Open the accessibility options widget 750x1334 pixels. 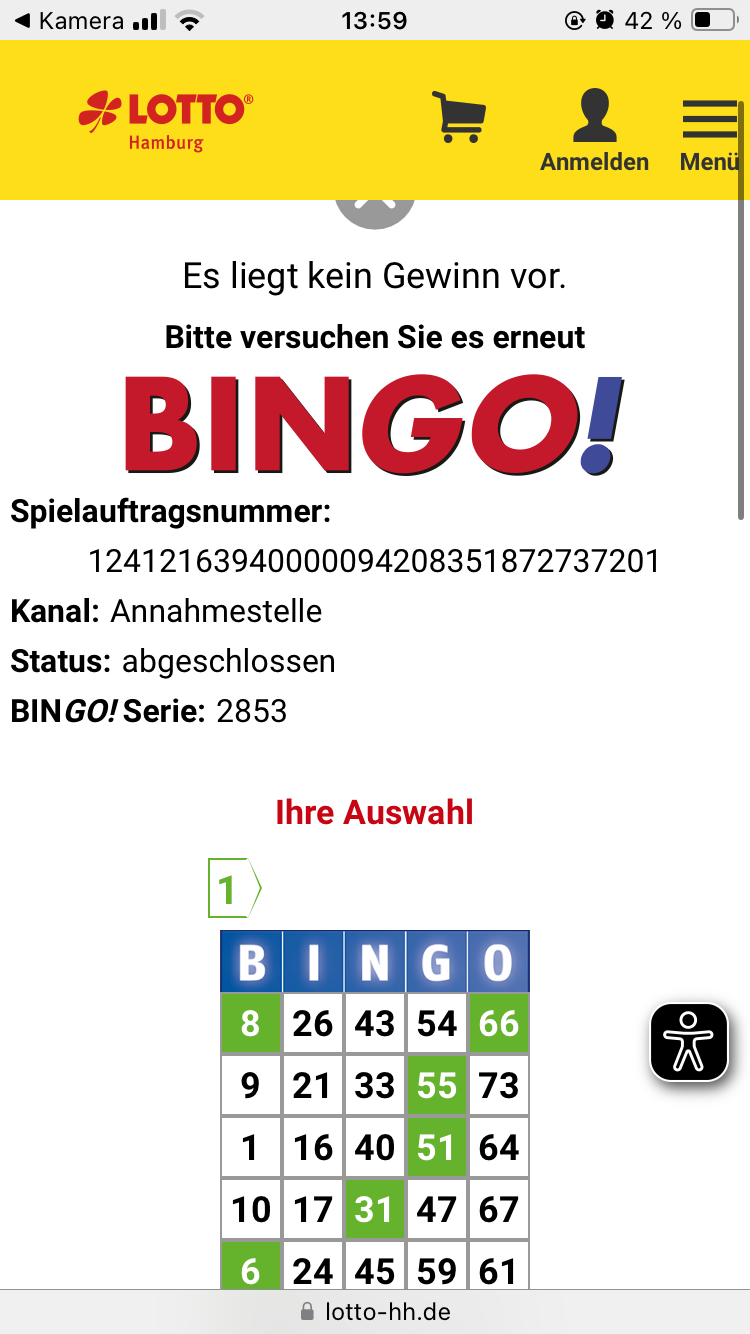pyautogui.click(x=689, y=1042)
